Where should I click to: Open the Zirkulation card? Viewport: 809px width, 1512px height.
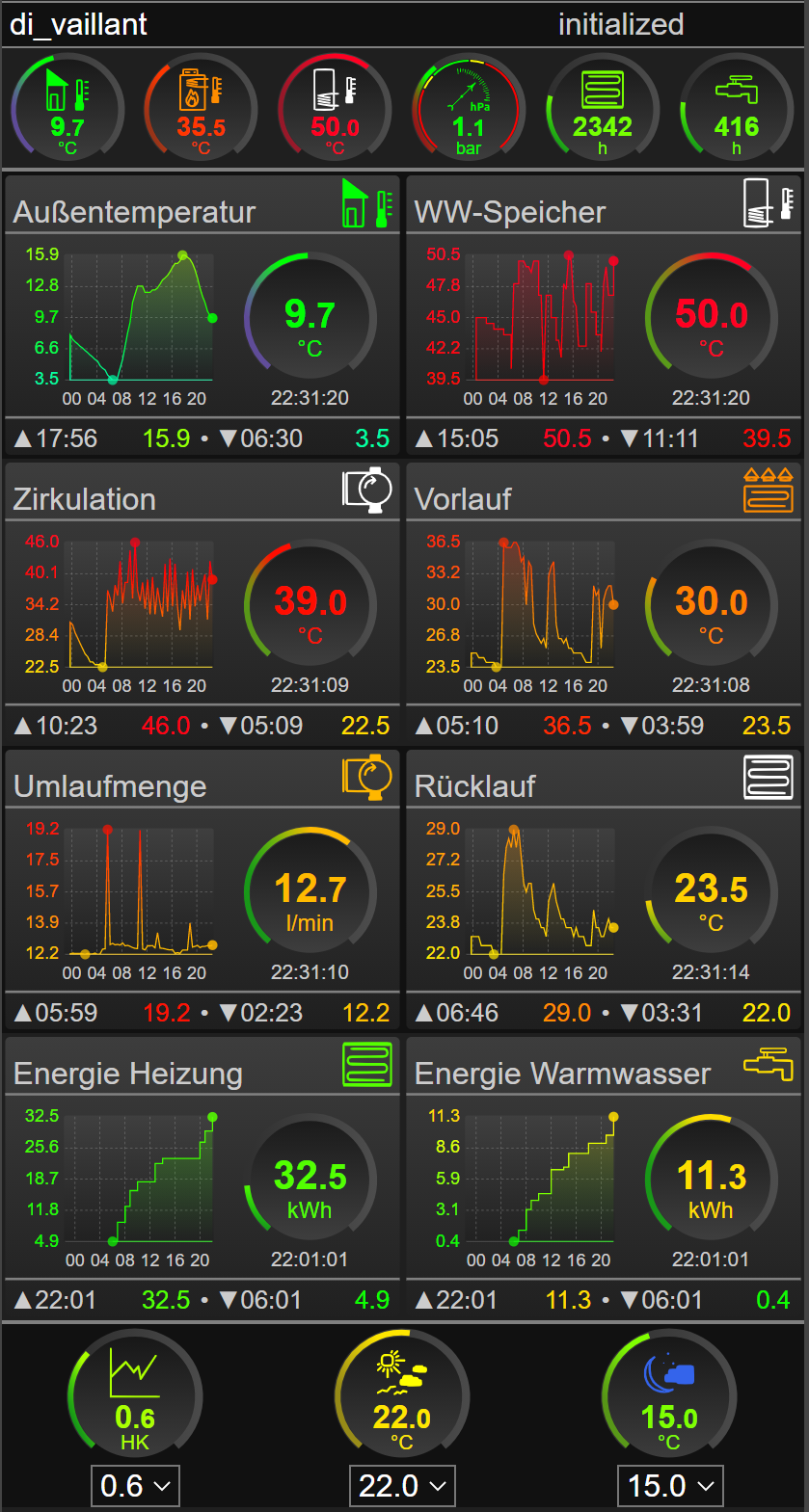pyautogui.click(x=202, y=602)
